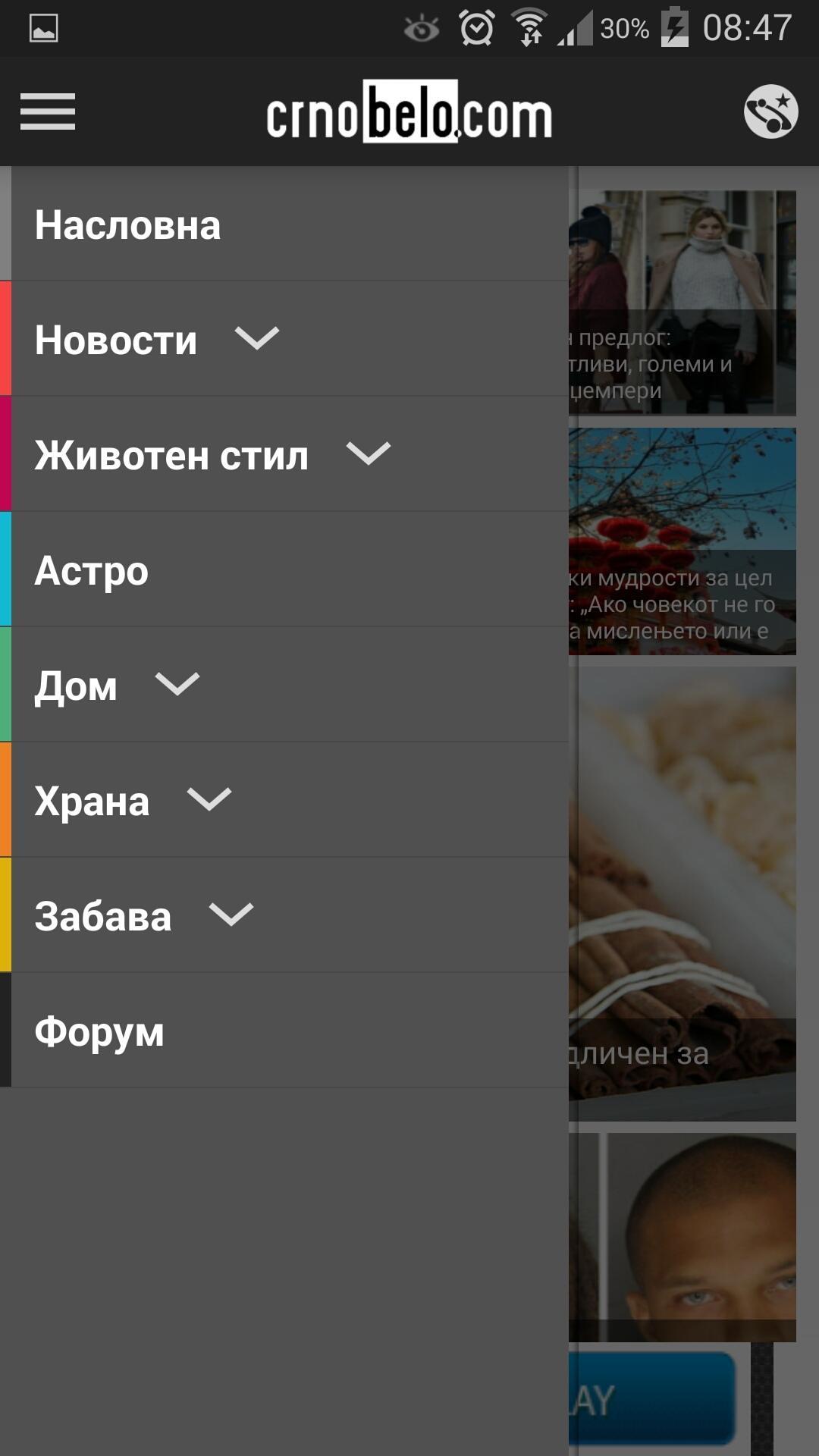Open the Астро section
This screenshot has height=1456, width=819.
click(x=92, y=570)
